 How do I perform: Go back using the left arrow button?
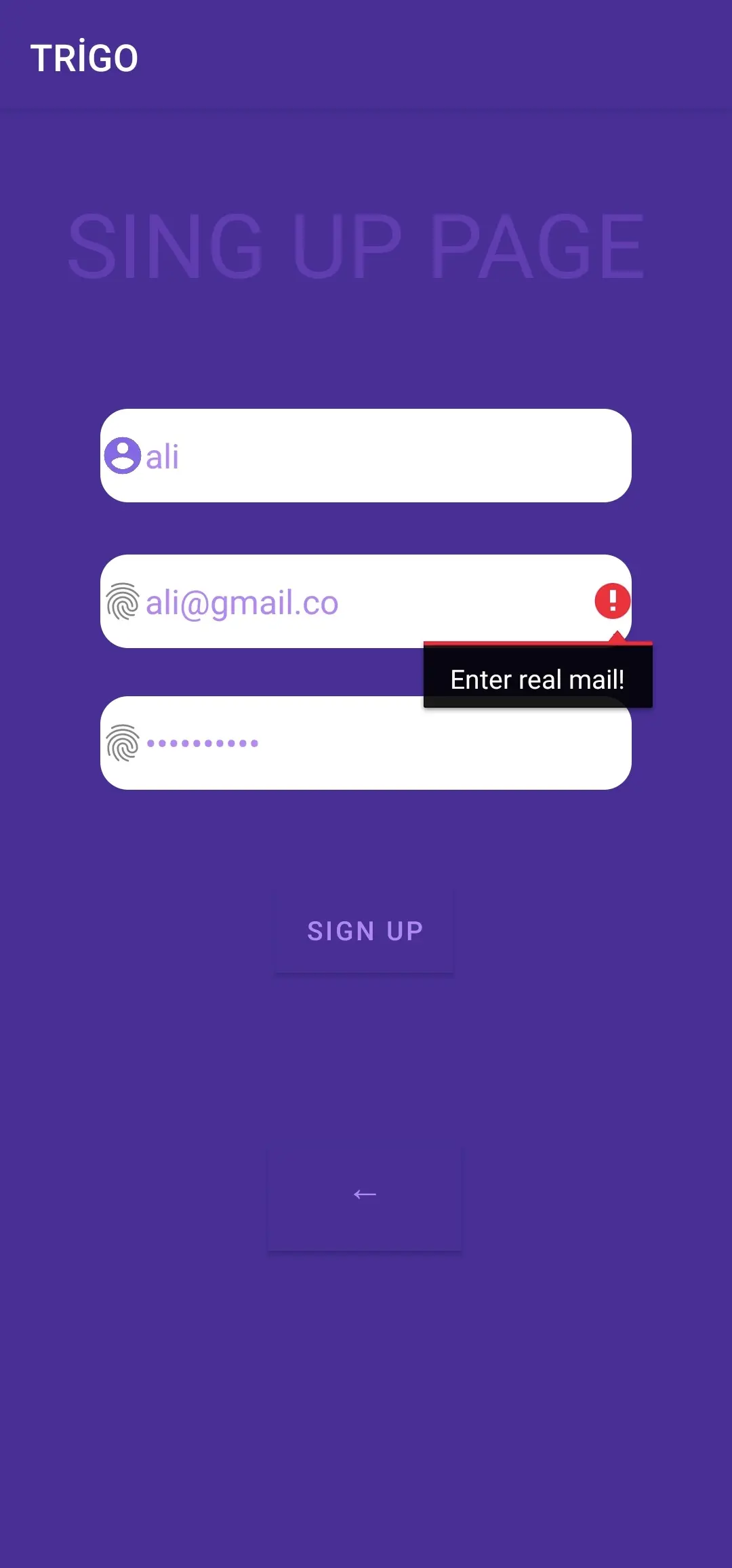tap(365, 1194)
